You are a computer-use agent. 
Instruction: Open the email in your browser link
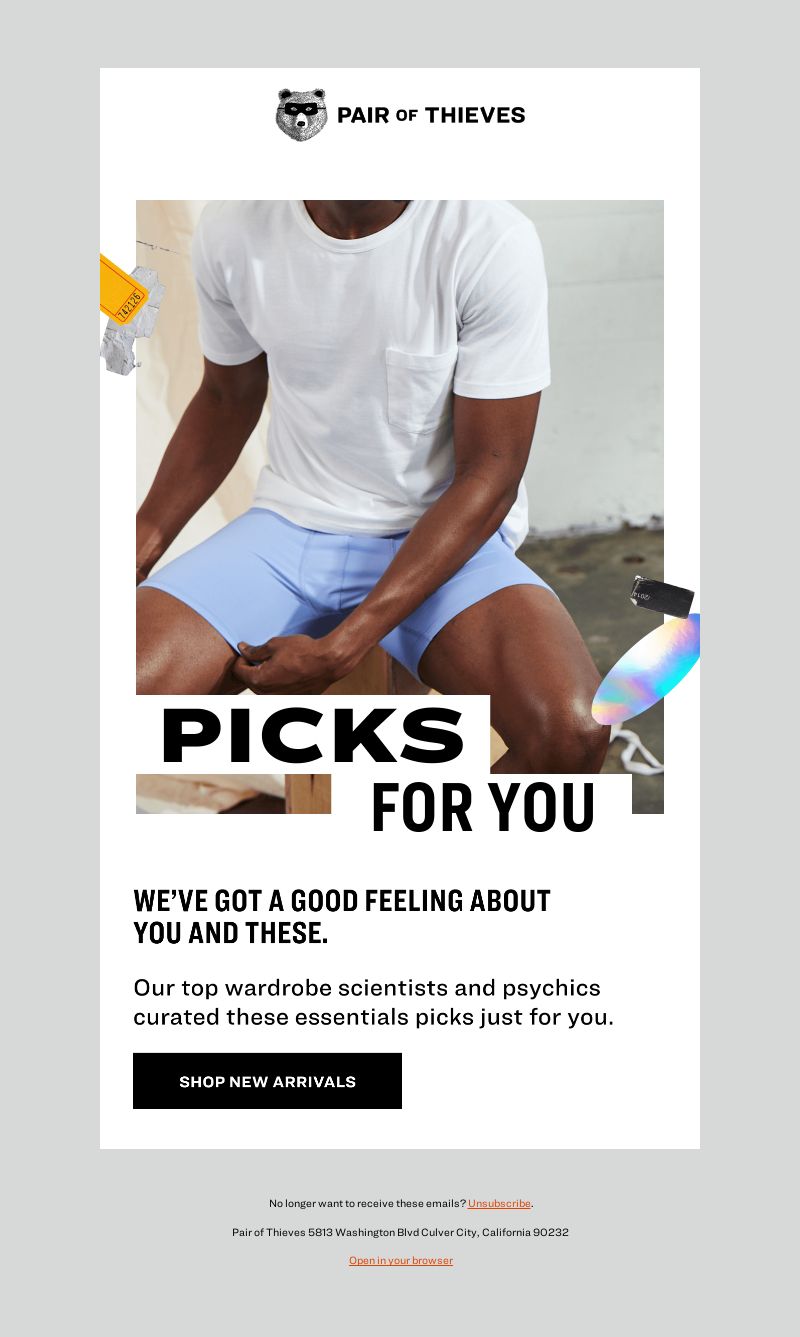[401, 1260]
